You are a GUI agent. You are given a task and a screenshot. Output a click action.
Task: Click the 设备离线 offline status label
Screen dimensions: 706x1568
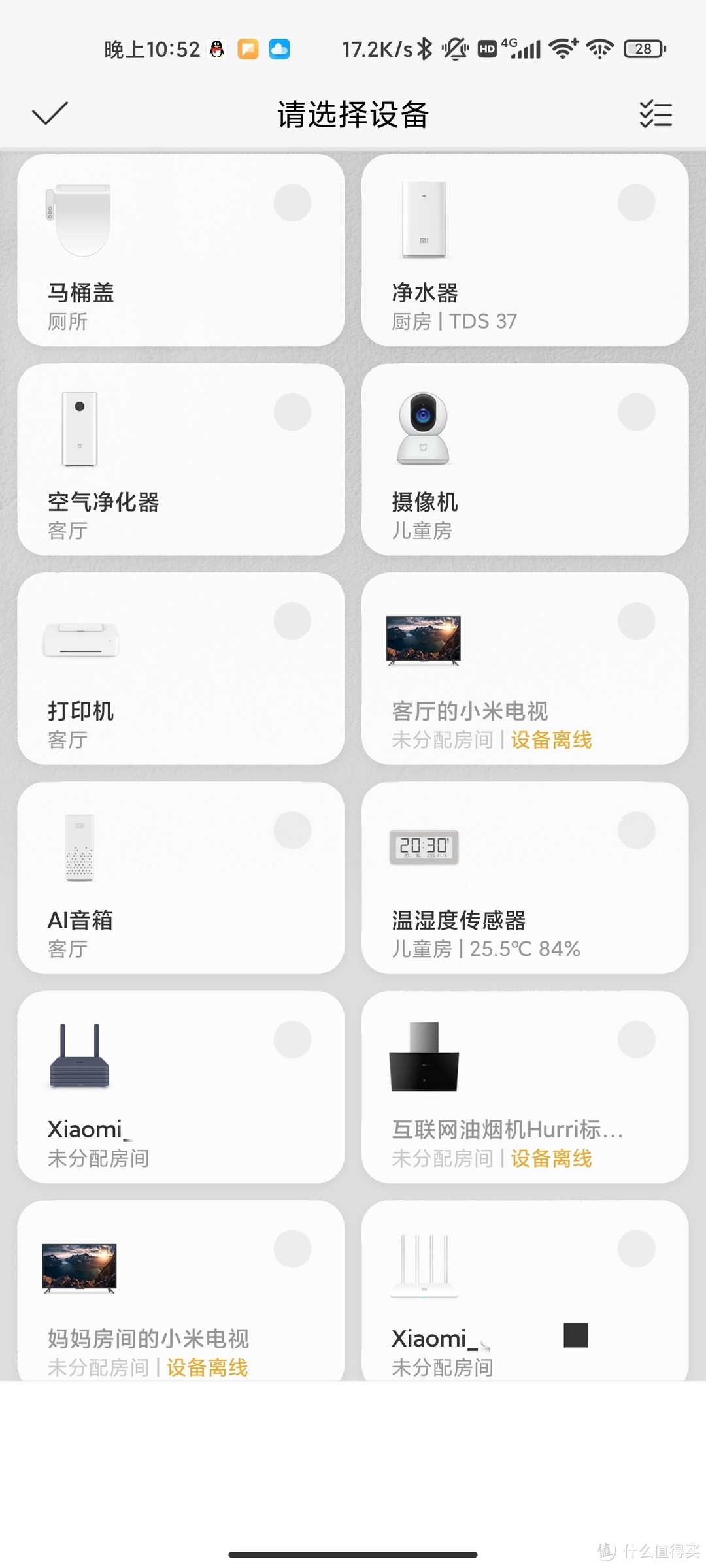551,740
